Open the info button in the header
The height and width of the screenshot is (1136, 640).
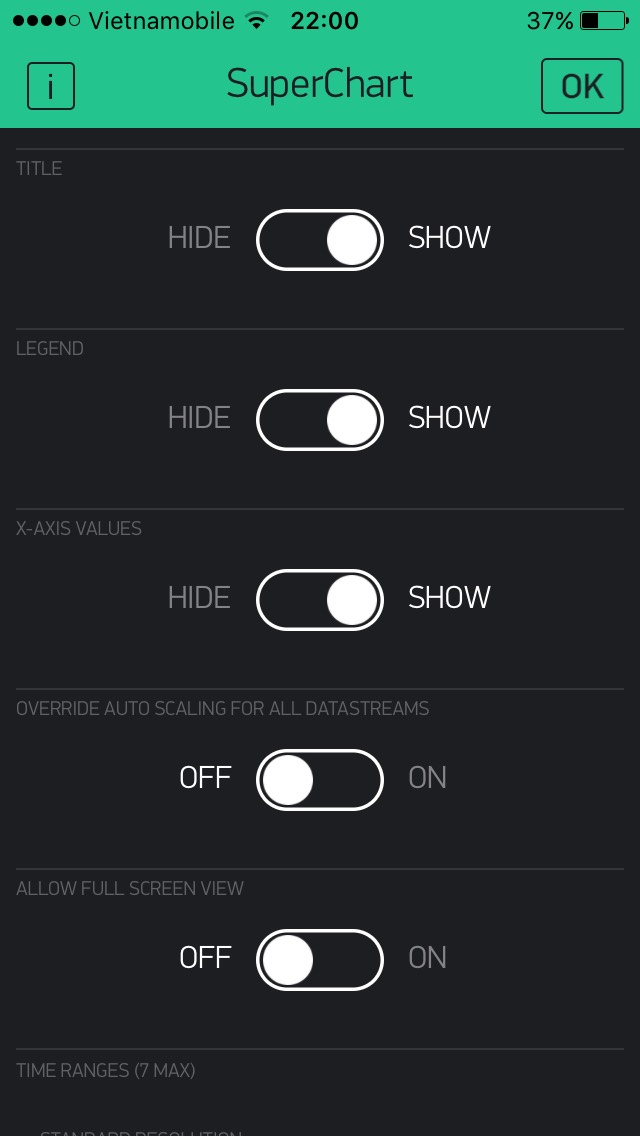point(50,86)
